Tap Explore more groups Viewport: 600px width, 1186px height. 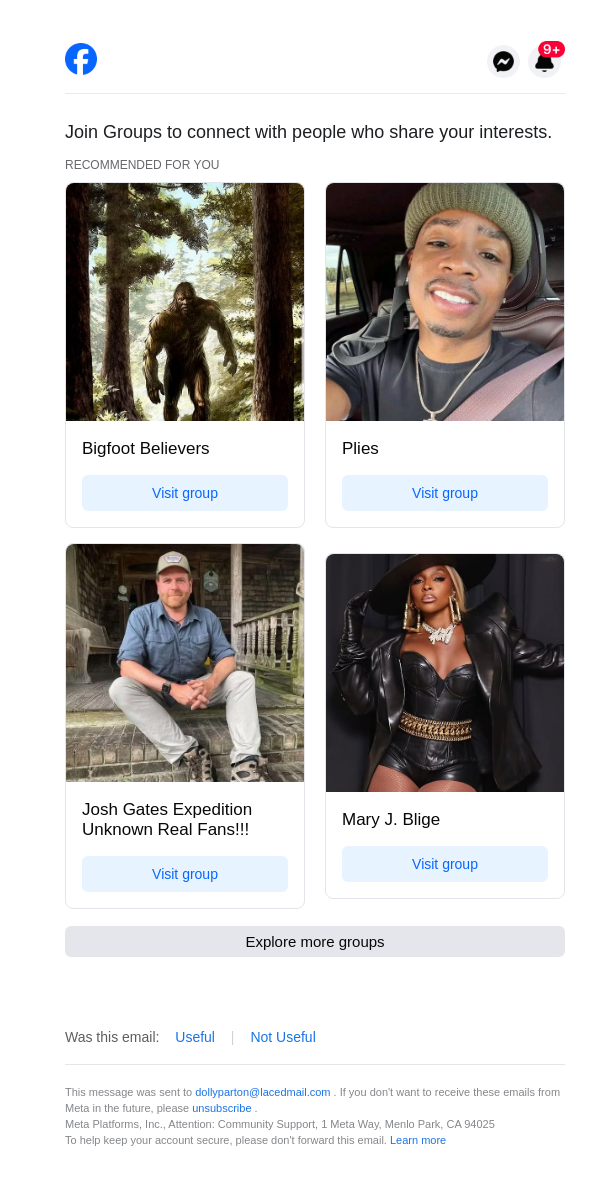click(x=315, y=941)
